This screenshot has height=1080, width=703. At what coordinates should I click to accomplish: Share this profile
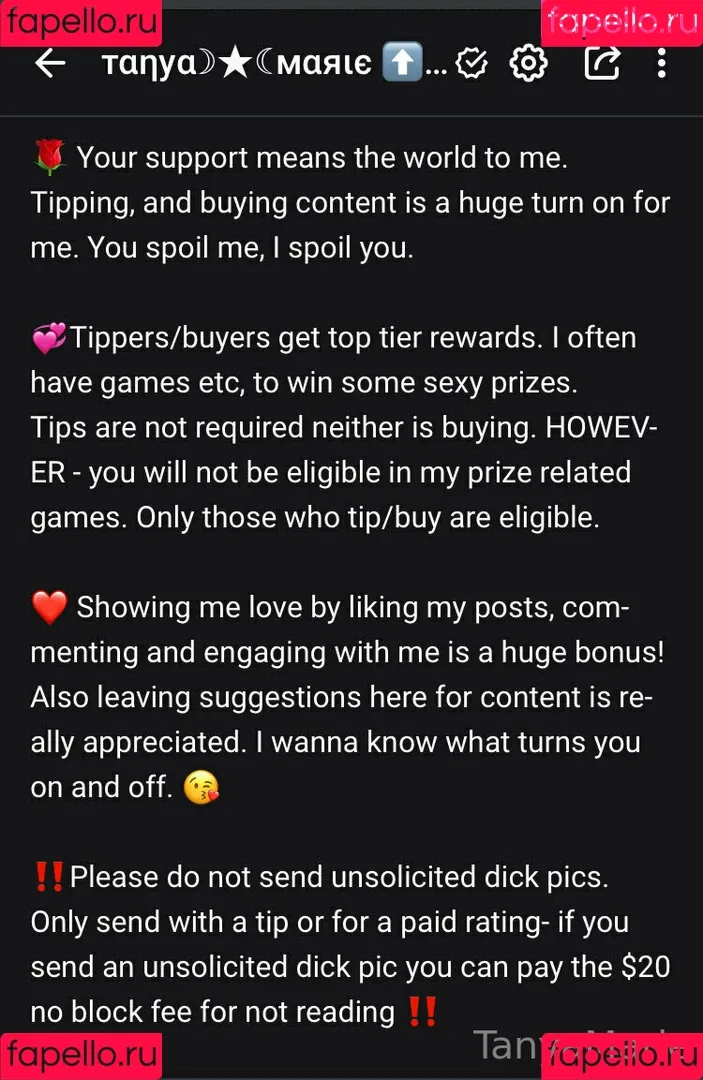pos(601,64)
